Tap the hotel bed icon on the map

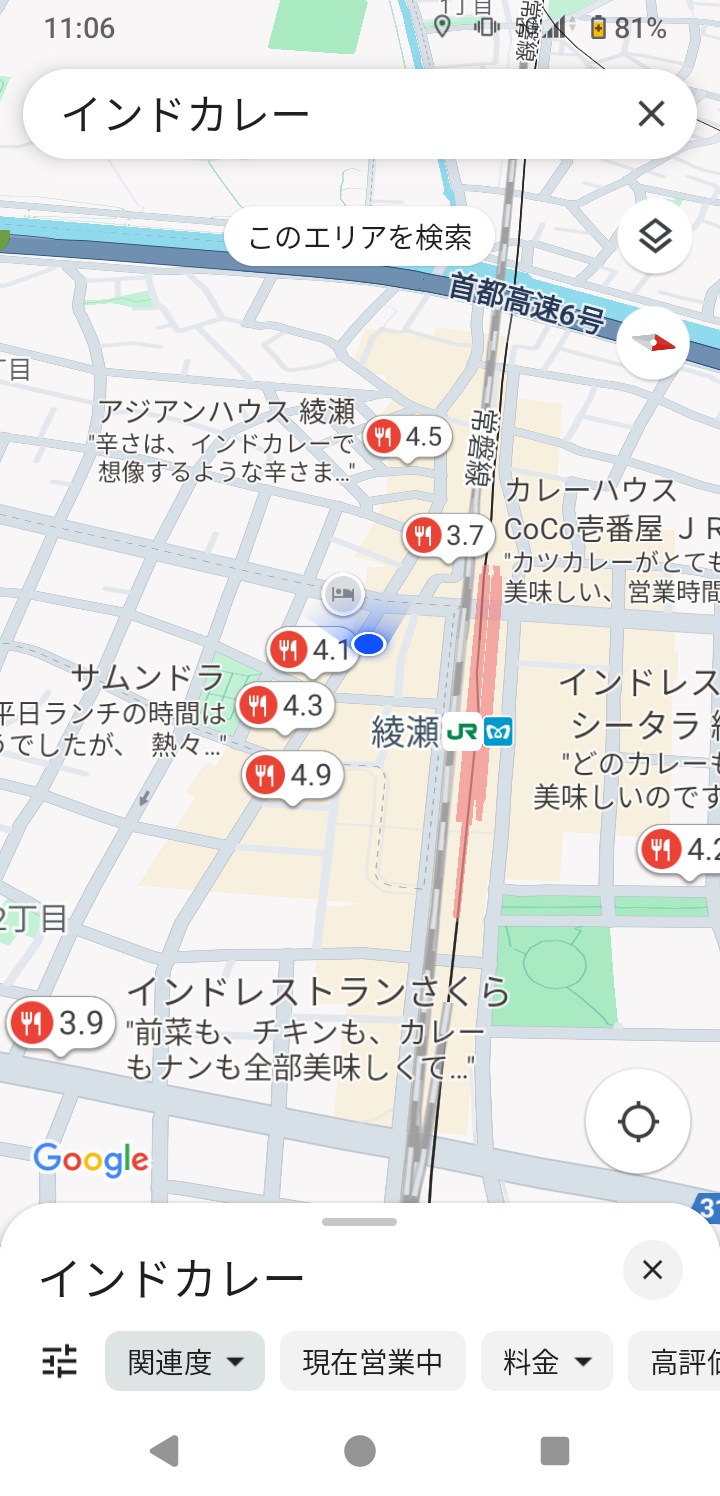[x=345, y=594]
